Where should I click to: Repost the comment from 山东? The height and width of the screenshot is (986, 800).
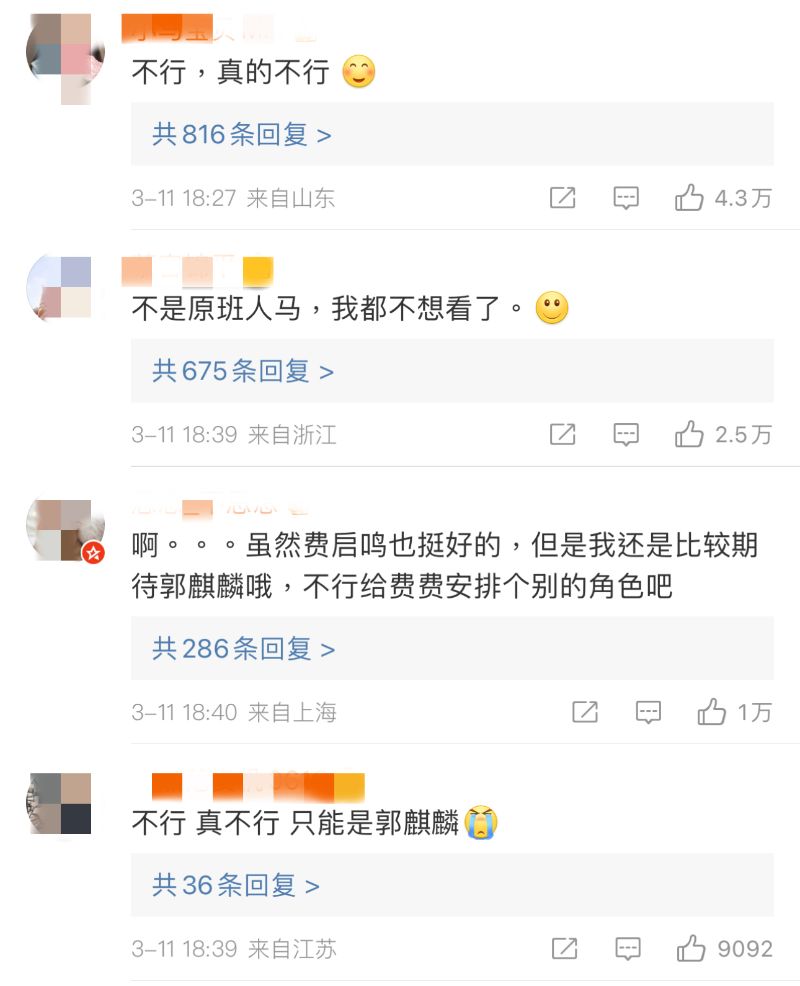563,198
